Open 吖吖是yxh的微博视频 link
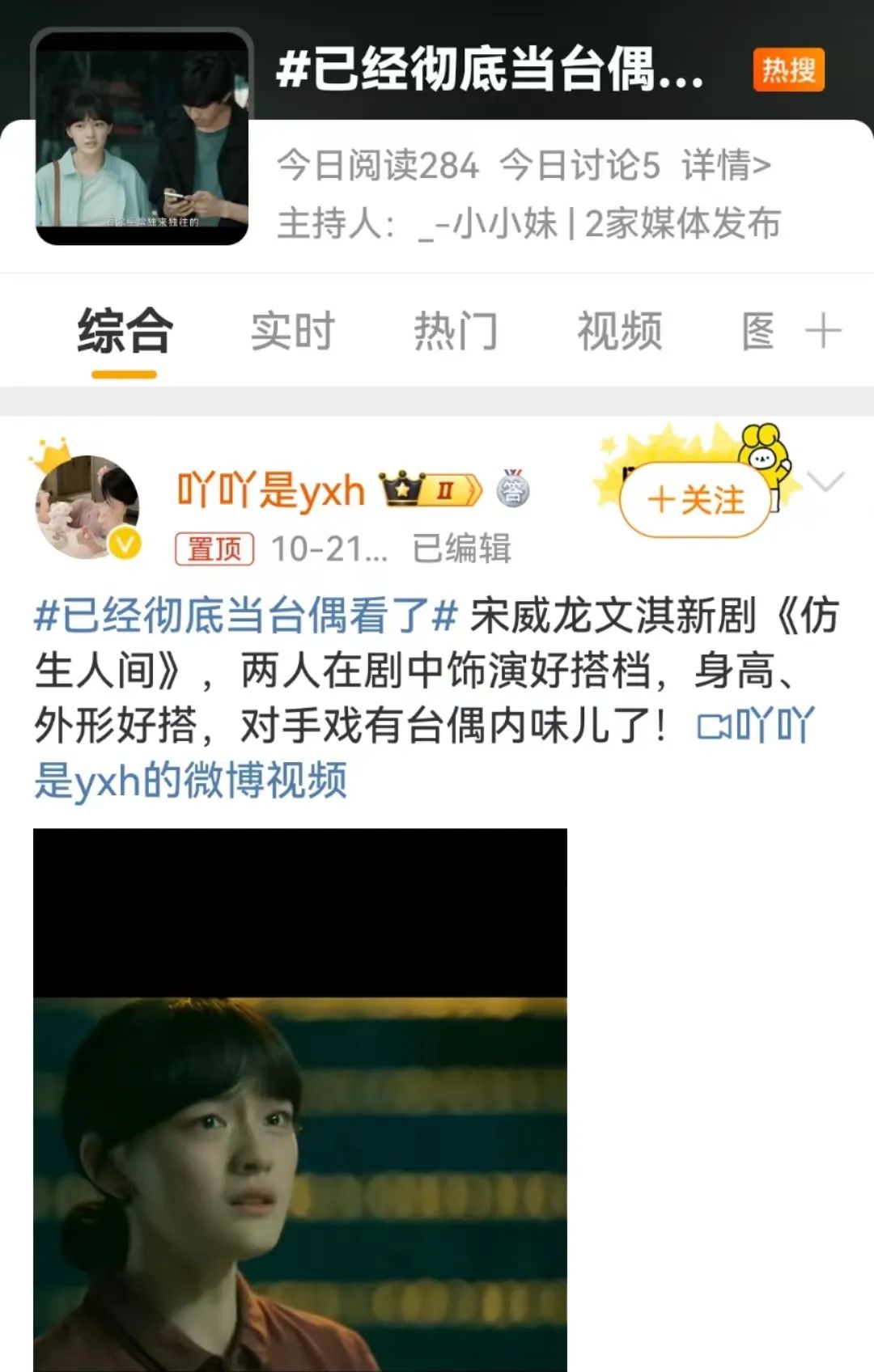Viewport: 874px width, 1372px height. (191, 781)
